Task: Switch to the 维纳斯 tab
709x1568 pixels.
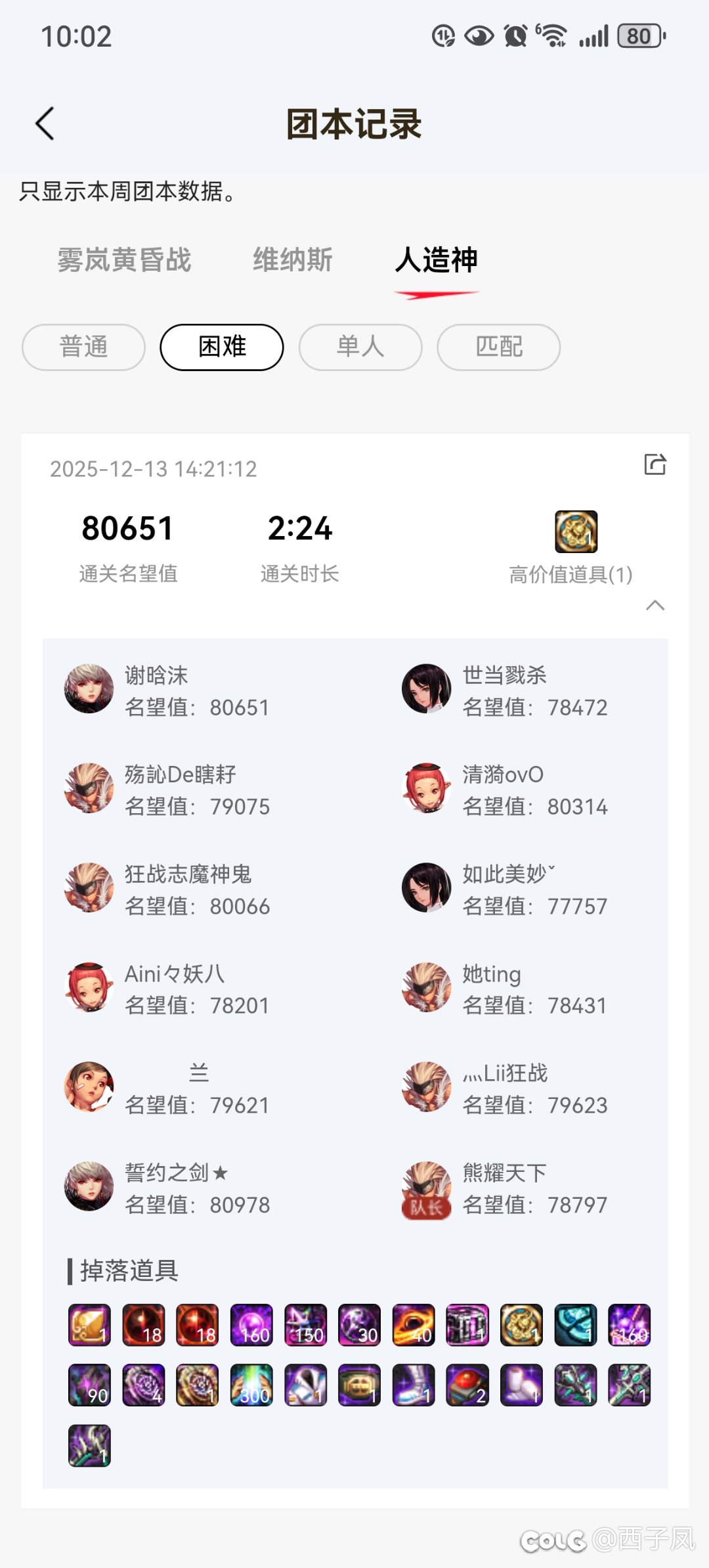Action: point(293,260)
